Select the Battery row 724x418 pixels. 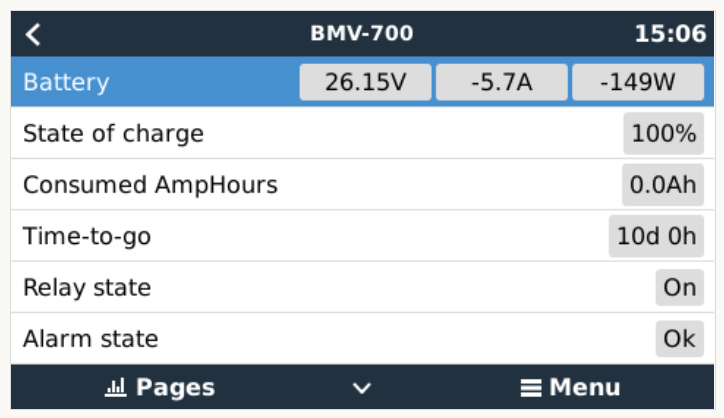pyautogui.click(x=150, y=82)
